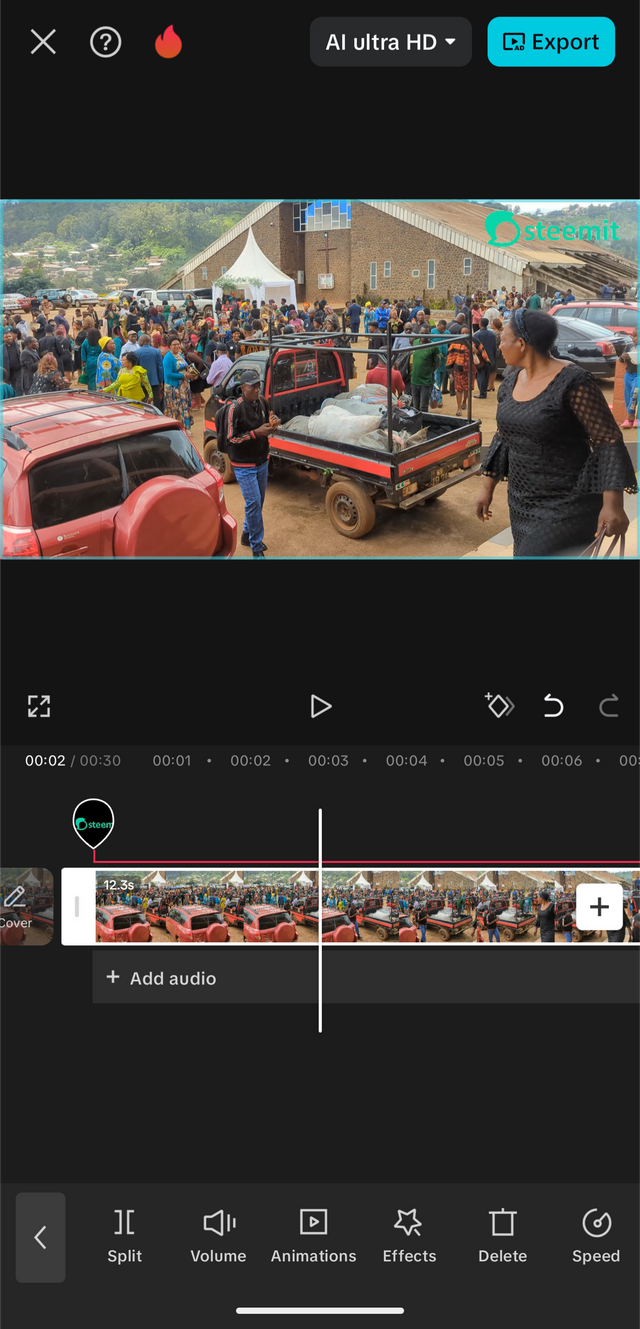The image size is (640, 1329).
Task: Enter fullscreen preview mode
Action: [39, 706]
